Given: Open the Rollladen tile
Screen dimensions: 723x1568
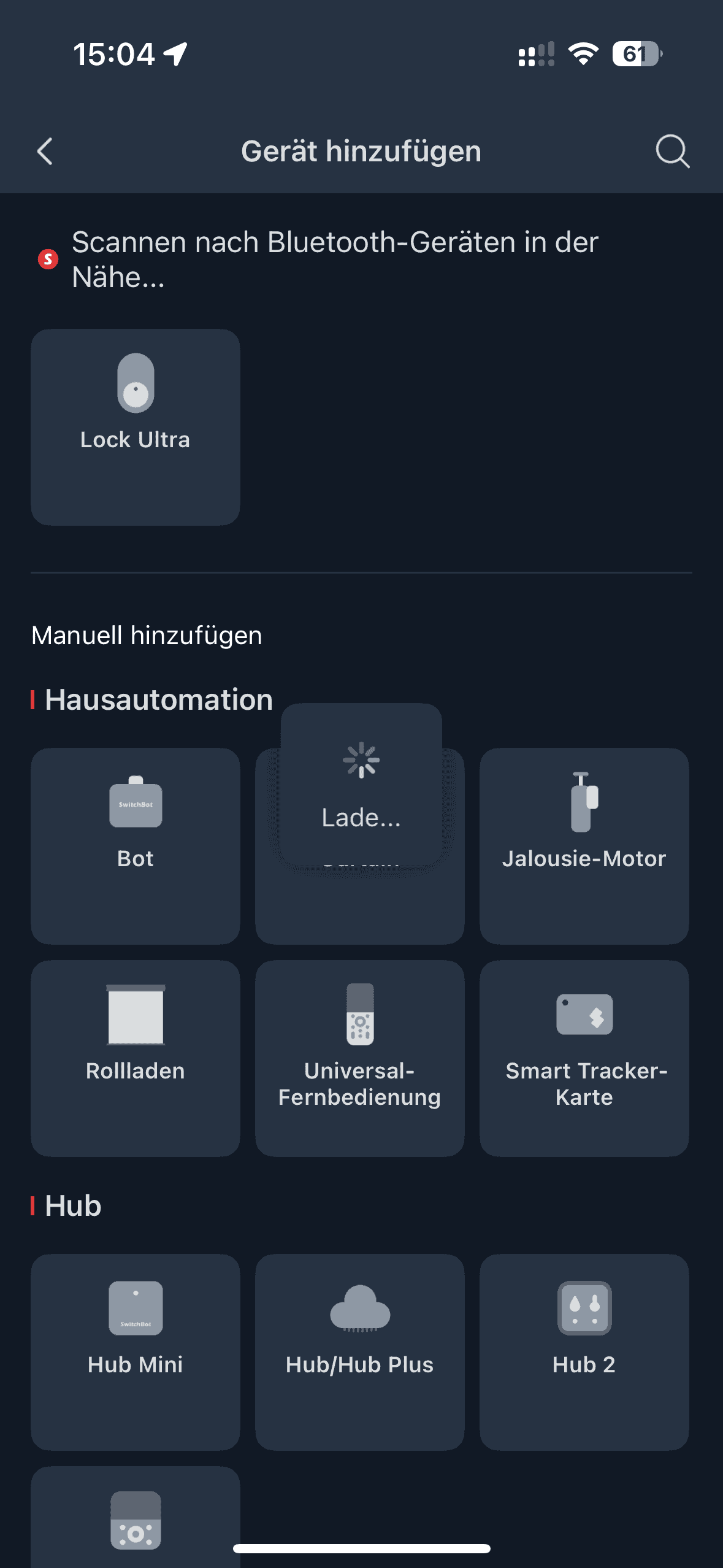Looking at the screenshot, I should [x=136, y=1058].
